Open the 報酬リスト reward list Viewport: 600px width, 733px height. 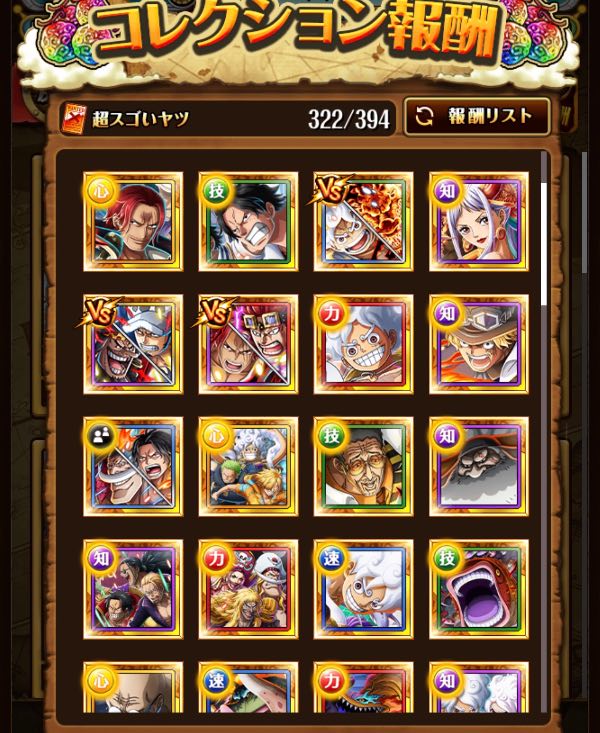477,117
